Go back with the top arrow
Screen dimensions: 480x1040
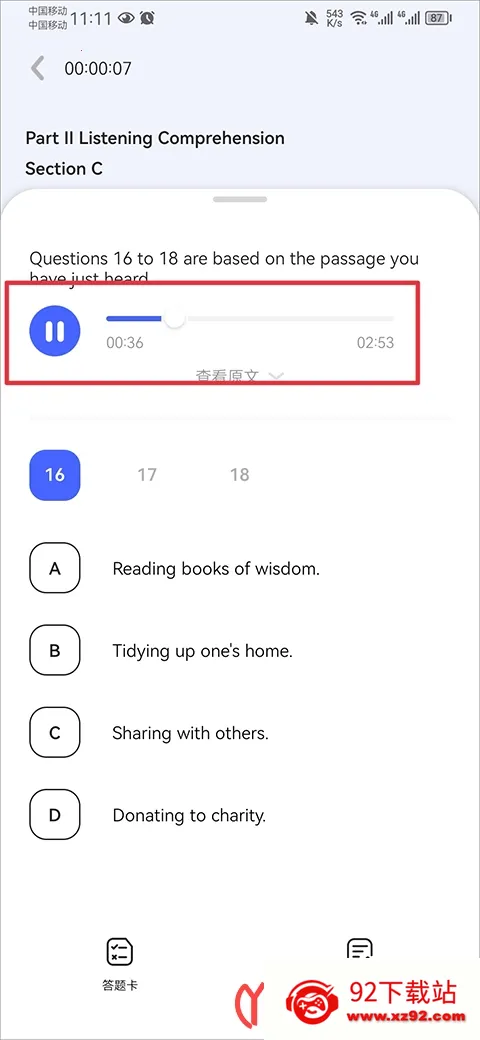click(x=38, y=68)
